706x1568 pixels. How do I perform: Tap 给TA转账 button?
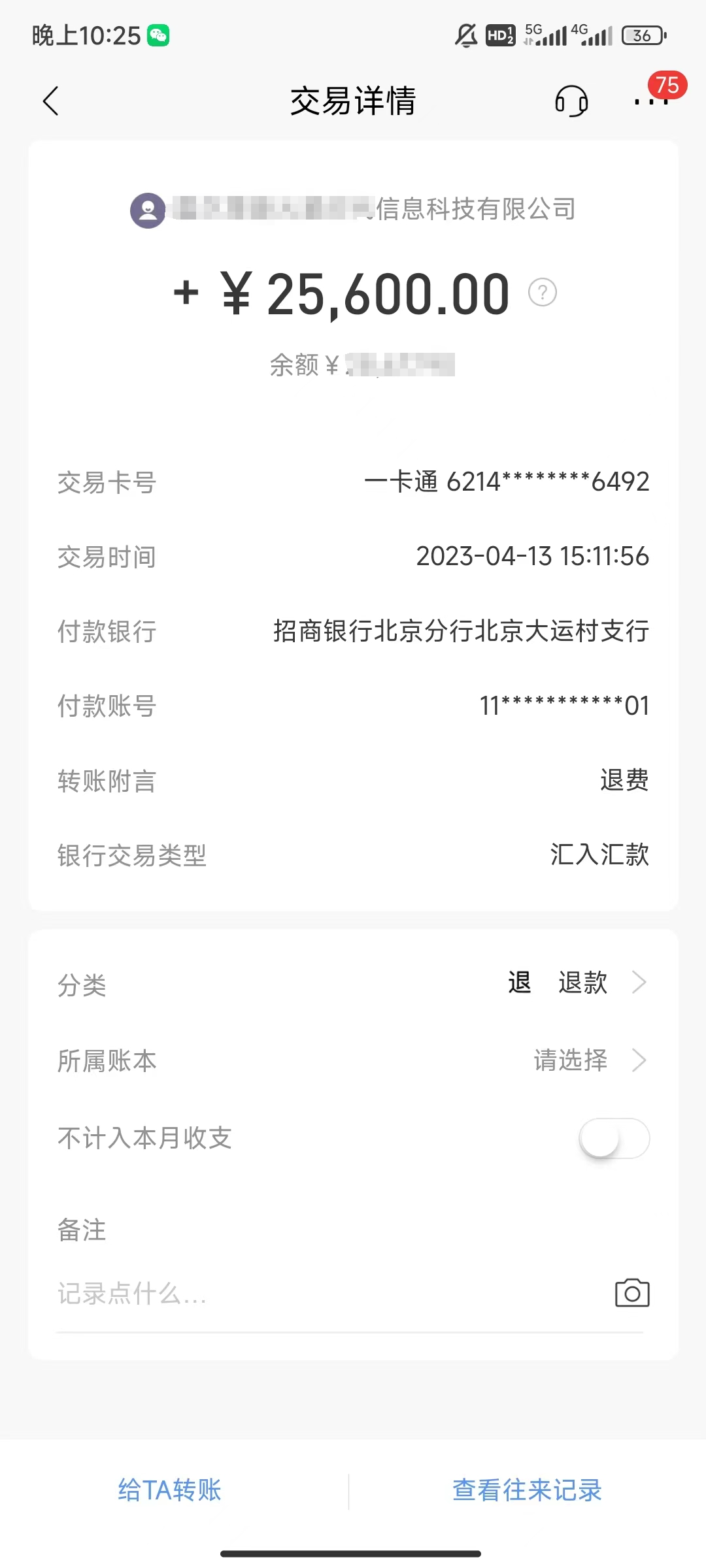tap(170, 1490)
